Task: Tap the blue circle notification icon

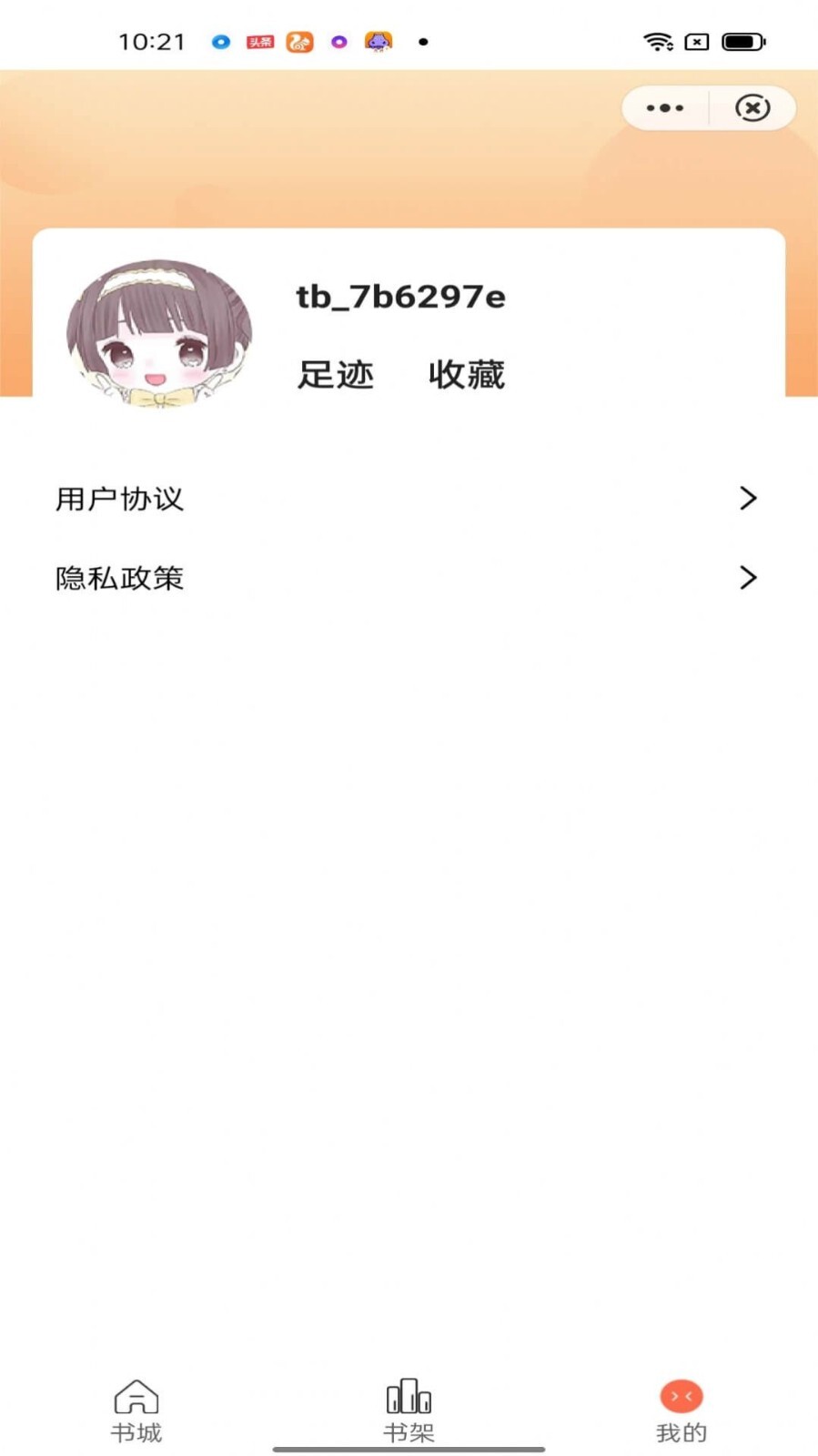Action: (x=219, y=41)
